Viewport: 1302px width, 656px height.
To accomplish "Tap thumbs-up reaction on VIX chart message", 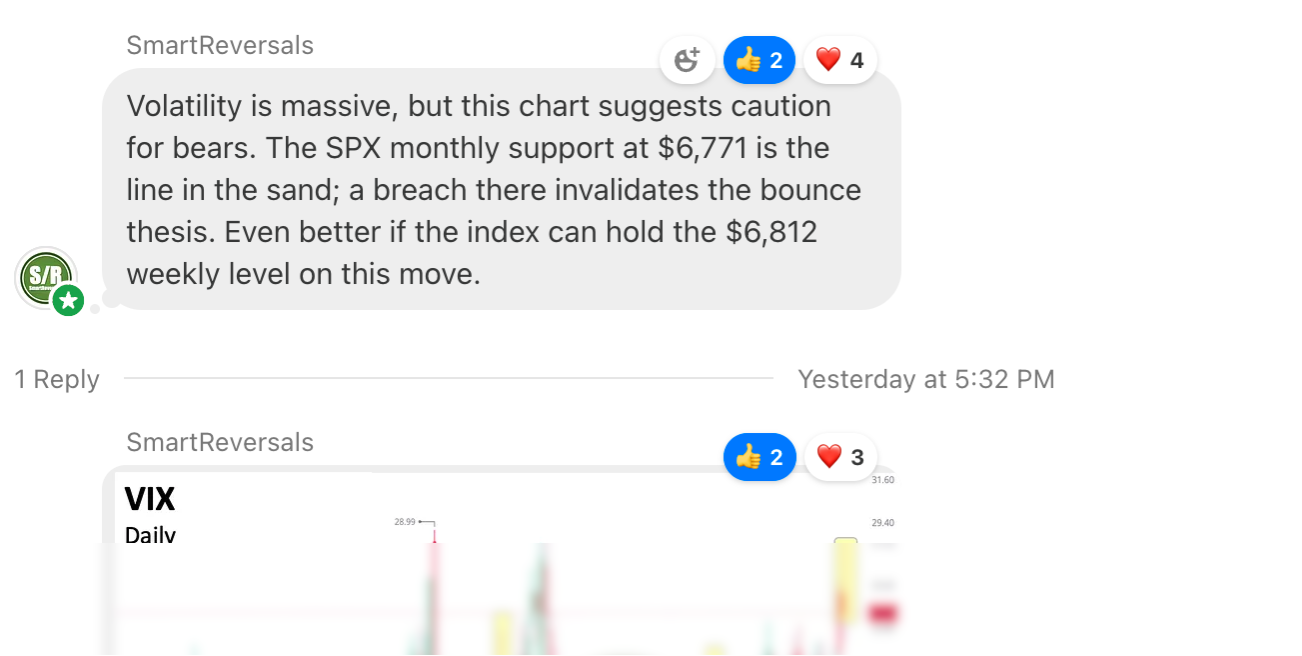I will coord(759,457).
